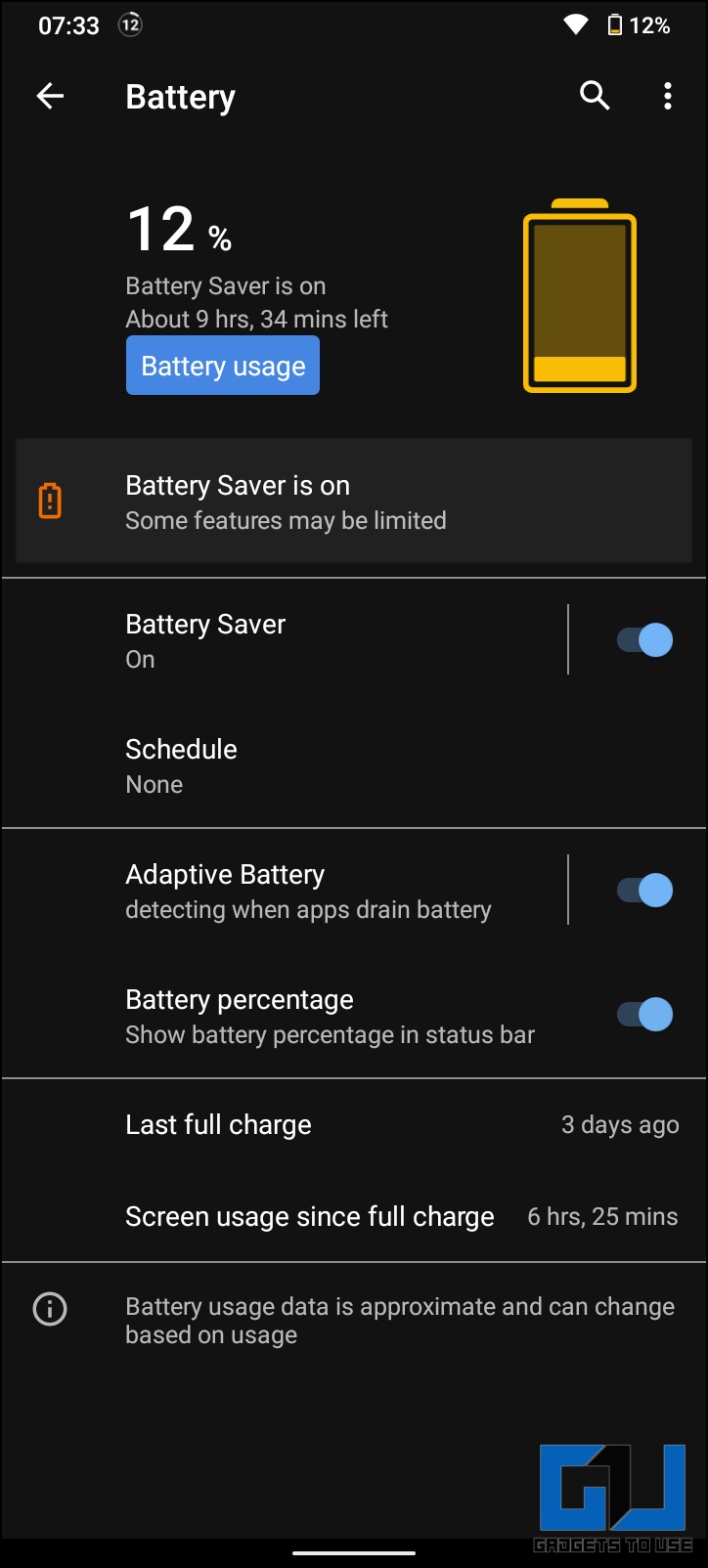Open the three-dot overflow menu
The width and height of the screenshot is (708, 1568).
668,96
